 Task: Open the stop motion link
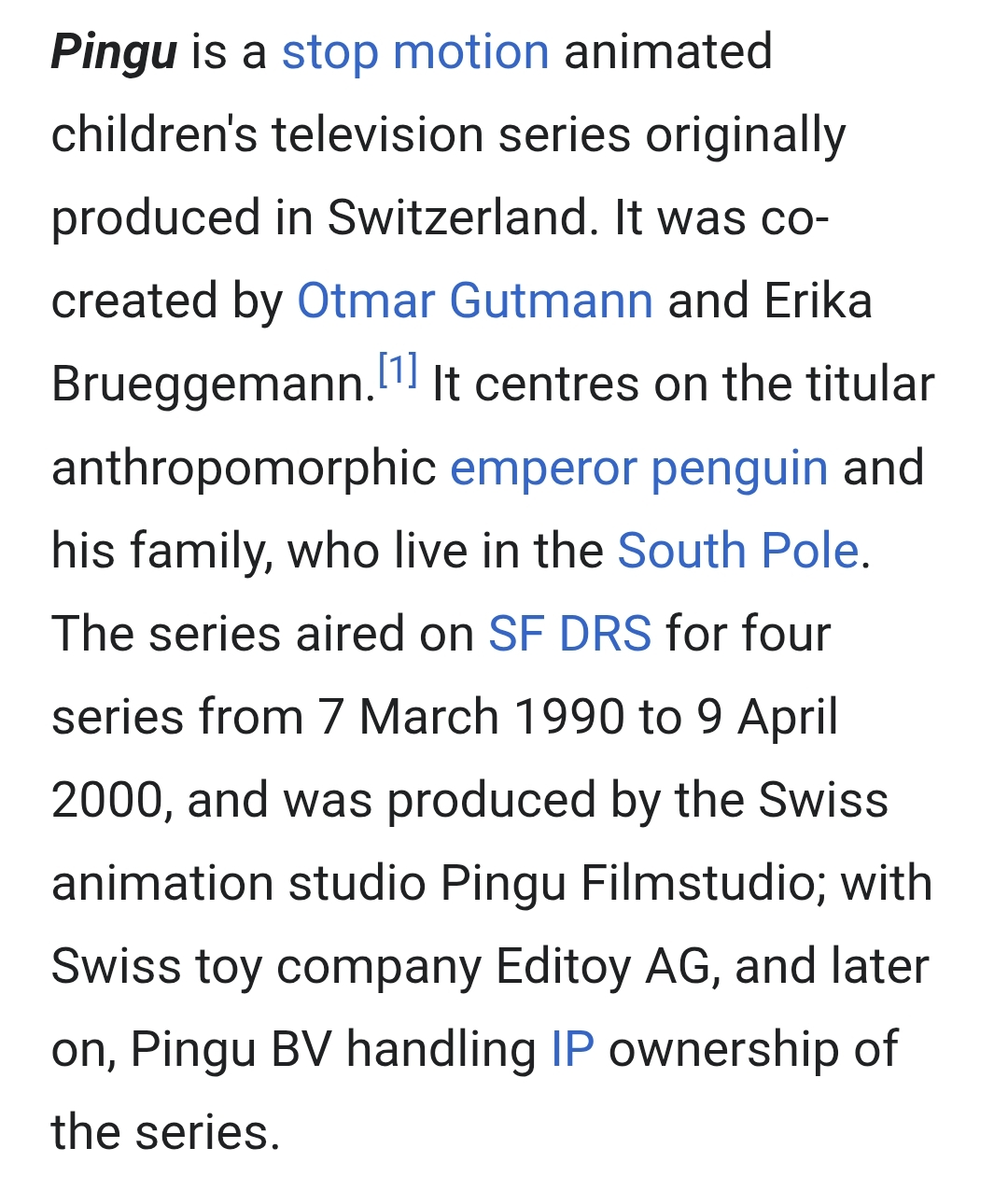click(415, 52)
